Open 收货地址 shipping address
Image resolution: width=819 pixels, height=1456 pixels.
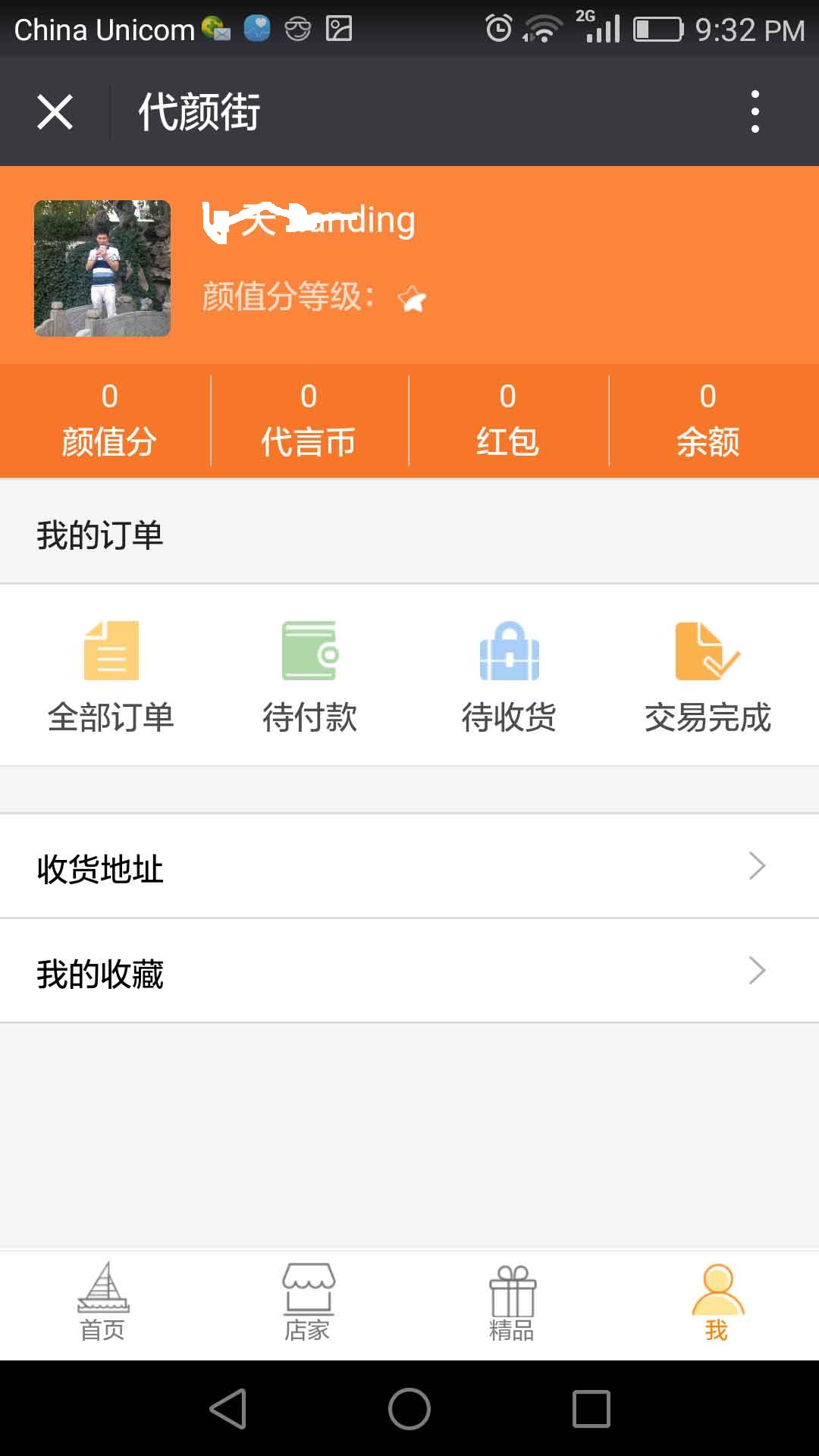pyautogui.click(x=409, y=867)
